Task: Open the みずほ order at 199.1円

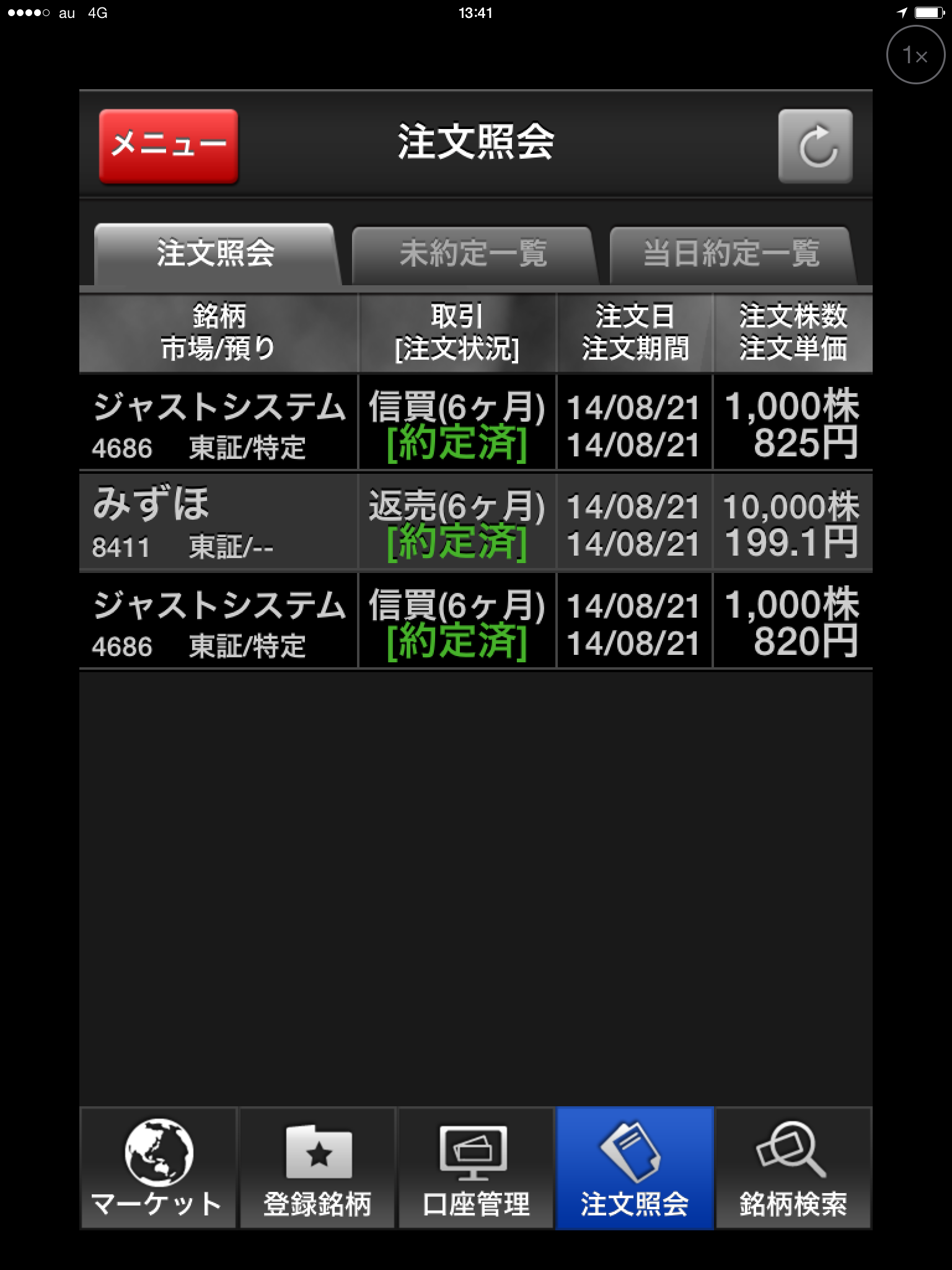Action: (475, 522)
